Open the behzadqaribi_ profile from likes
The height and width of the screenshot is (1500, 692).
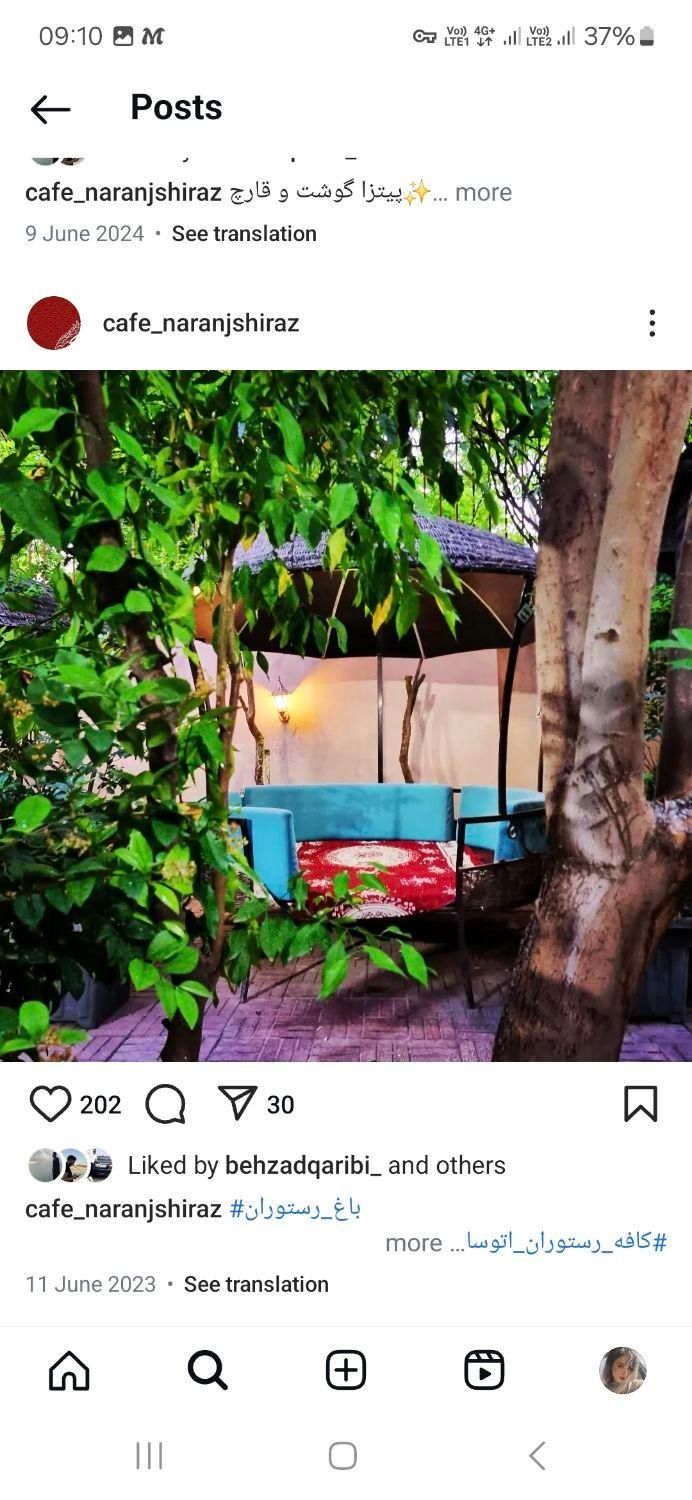point(303,1165)
